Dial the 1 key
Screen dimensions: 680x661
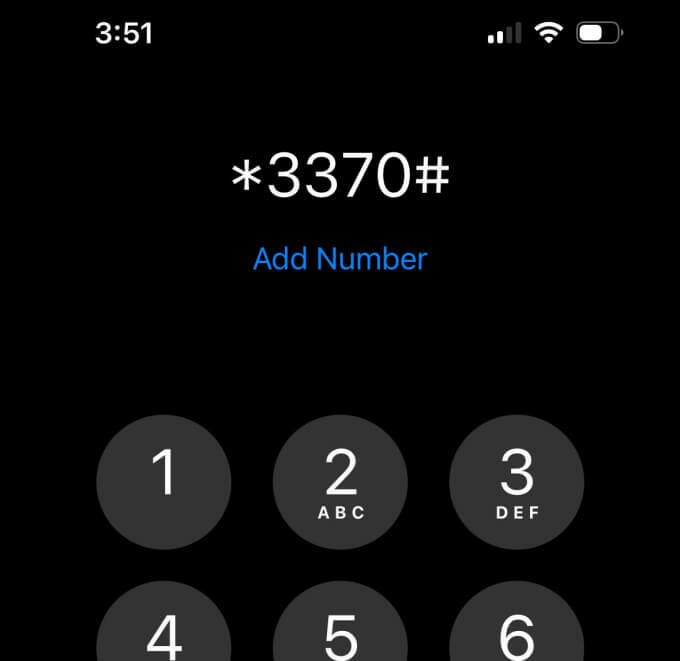164,480
